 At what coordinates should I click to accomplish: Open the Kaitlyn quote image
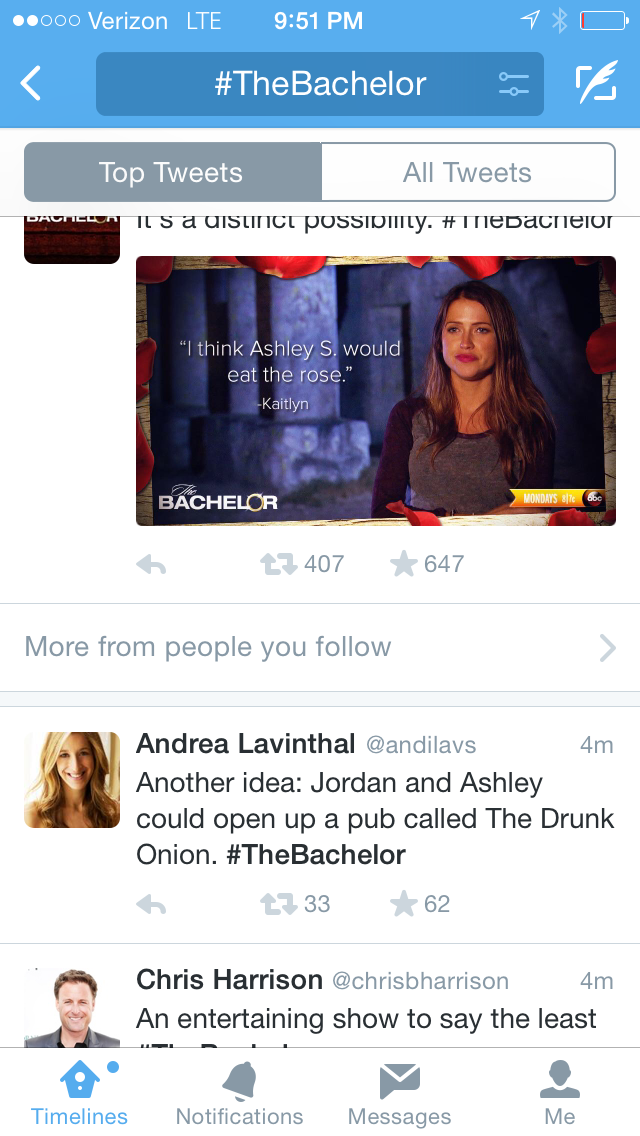point(375,390)
